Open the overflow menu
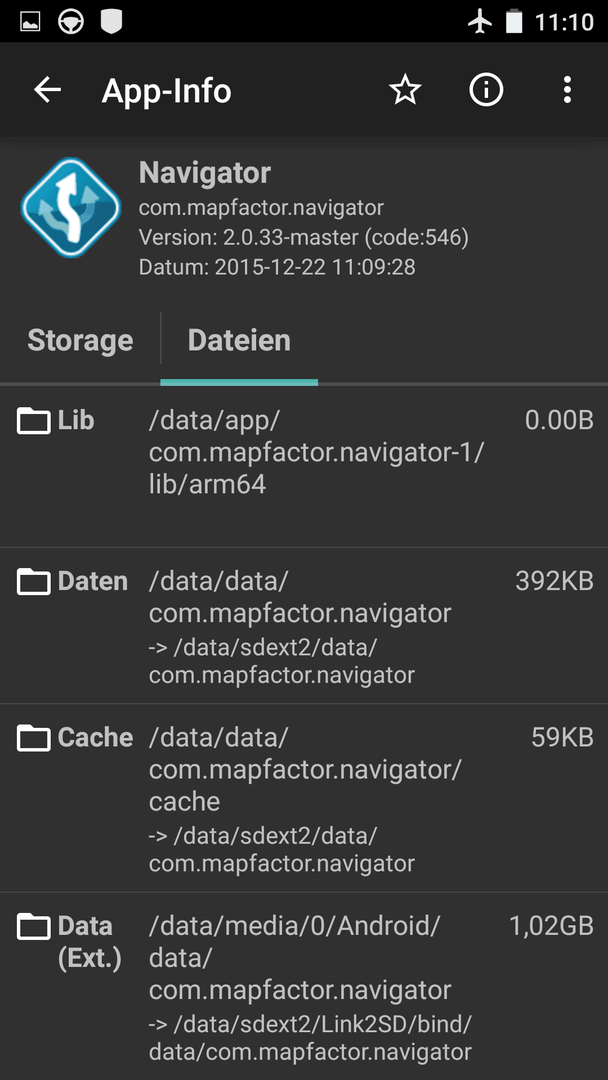 pyautogui.click(x=567, y=90)
